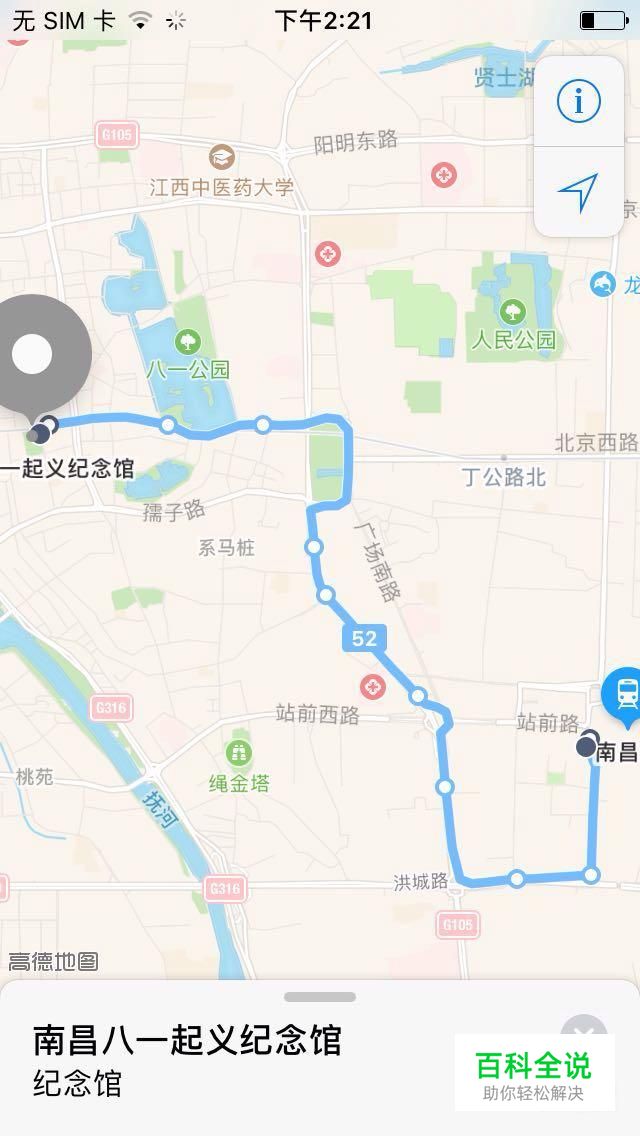Select the 八一公园 park marker

[x=188, y=339]
